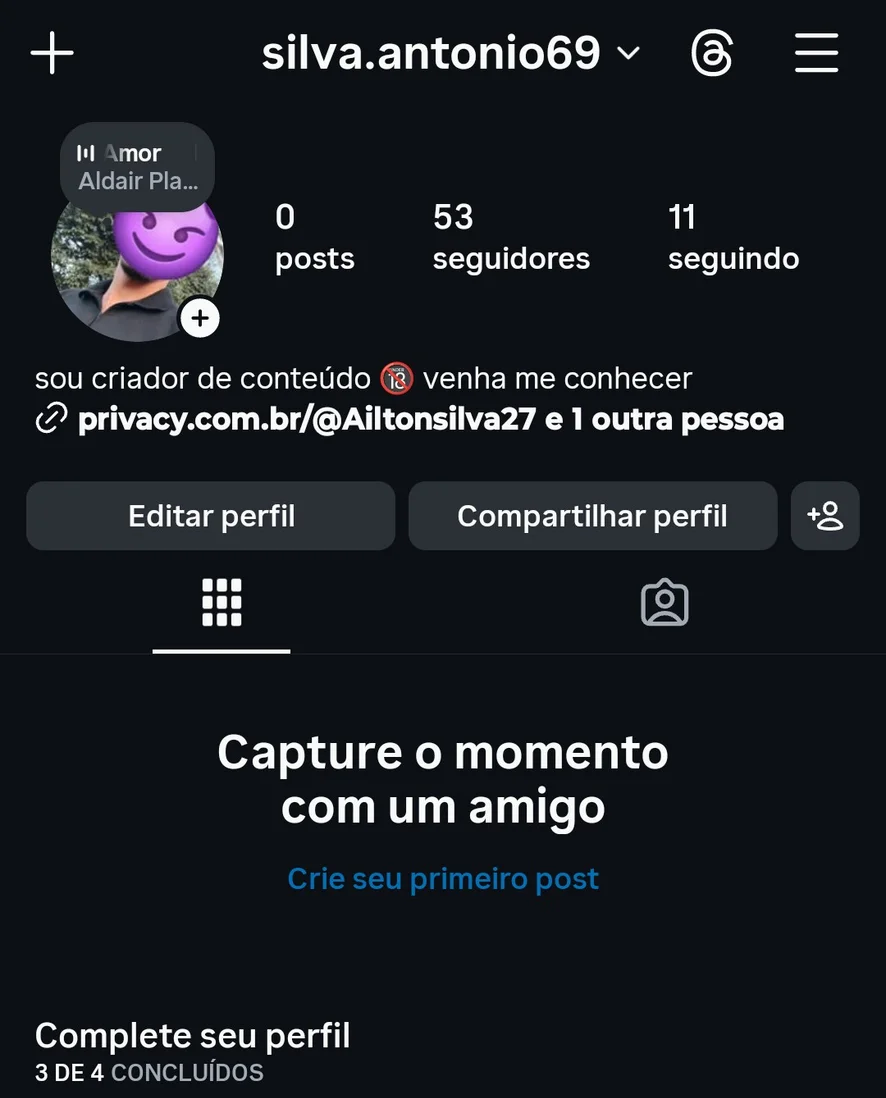Switch to the tagged photos tab
Viewport: 886px width, 1098px height.
pos(664,603)
